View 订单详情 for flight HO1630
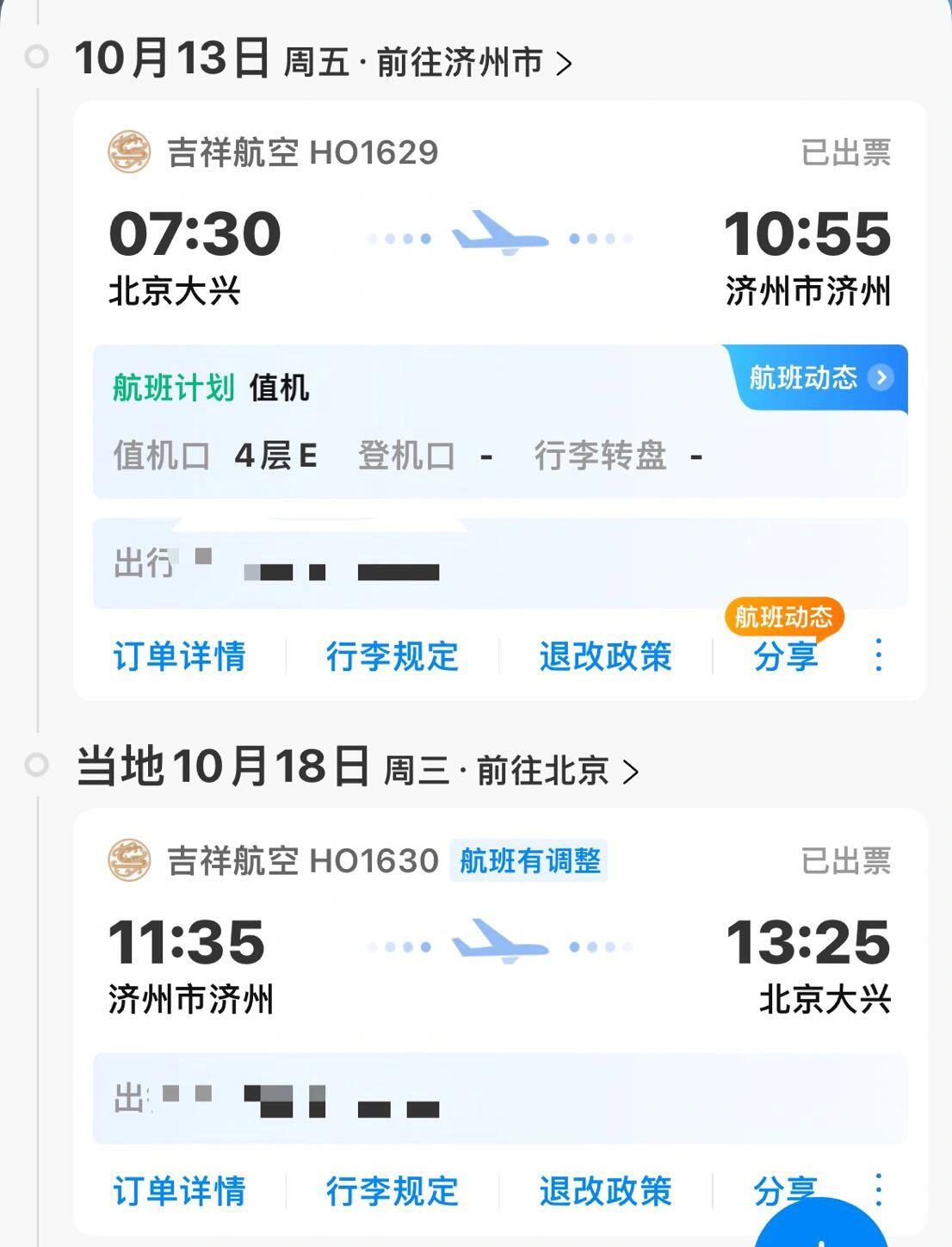 (179, 1191)
